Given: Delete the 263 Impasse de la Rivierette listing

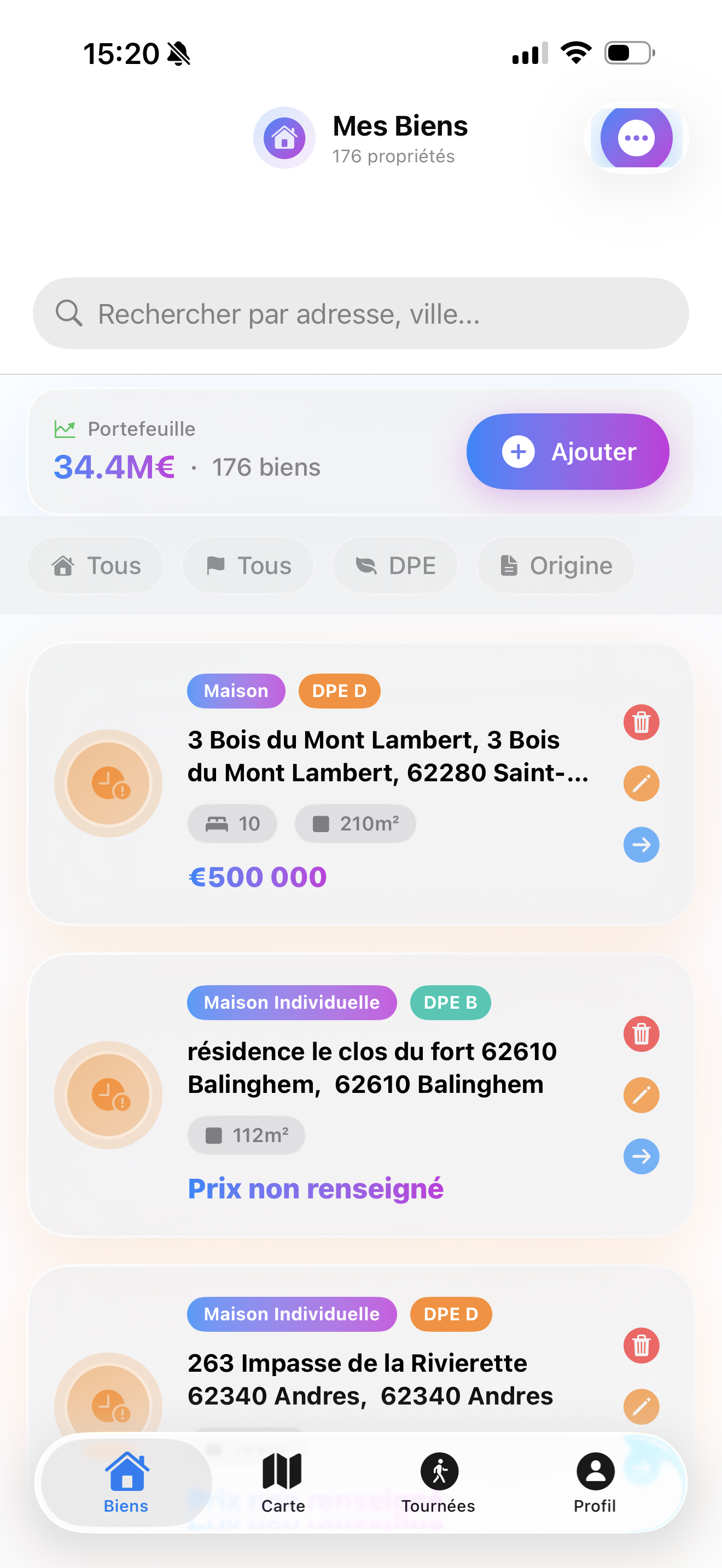Looking at the screenshot, I should point(641,1345).
